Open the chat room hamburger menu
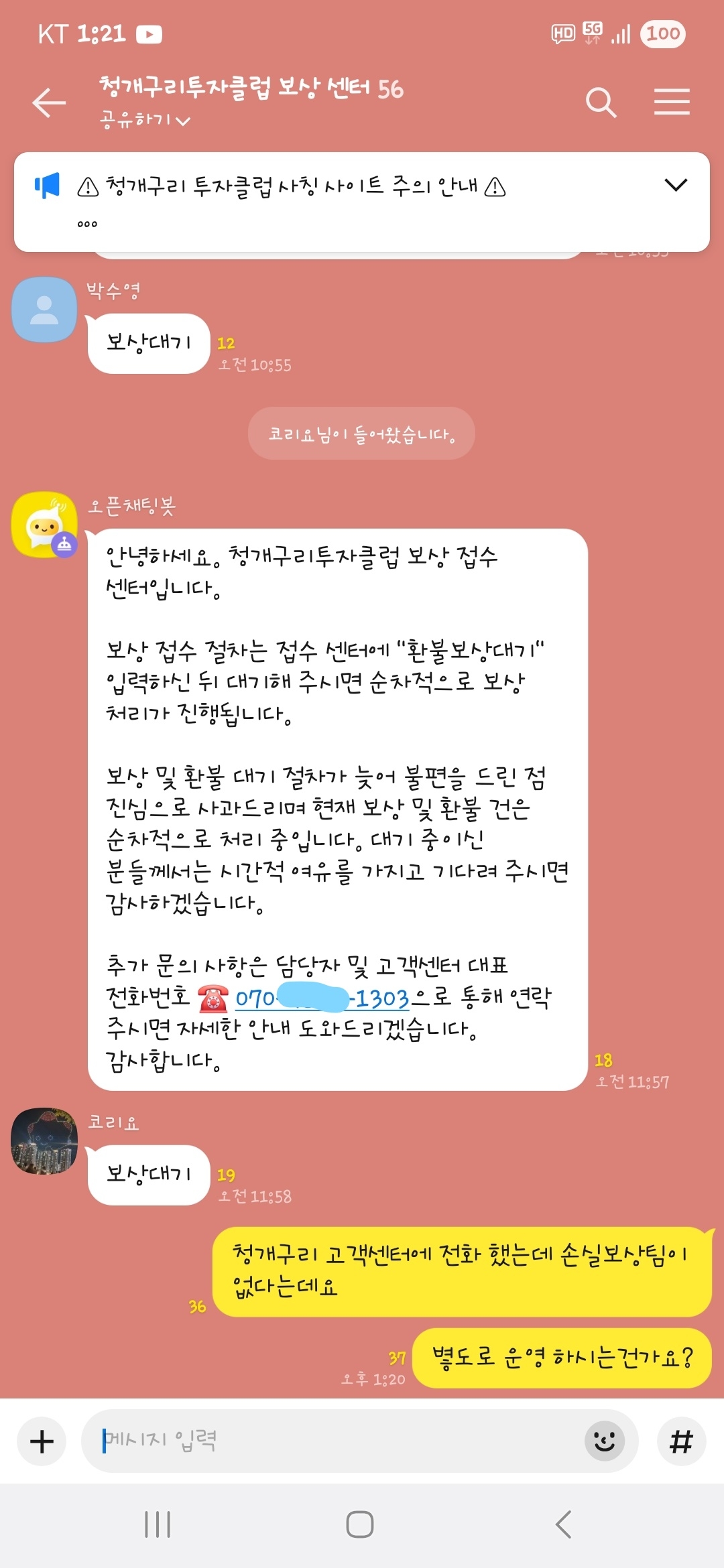 point(672,102)
